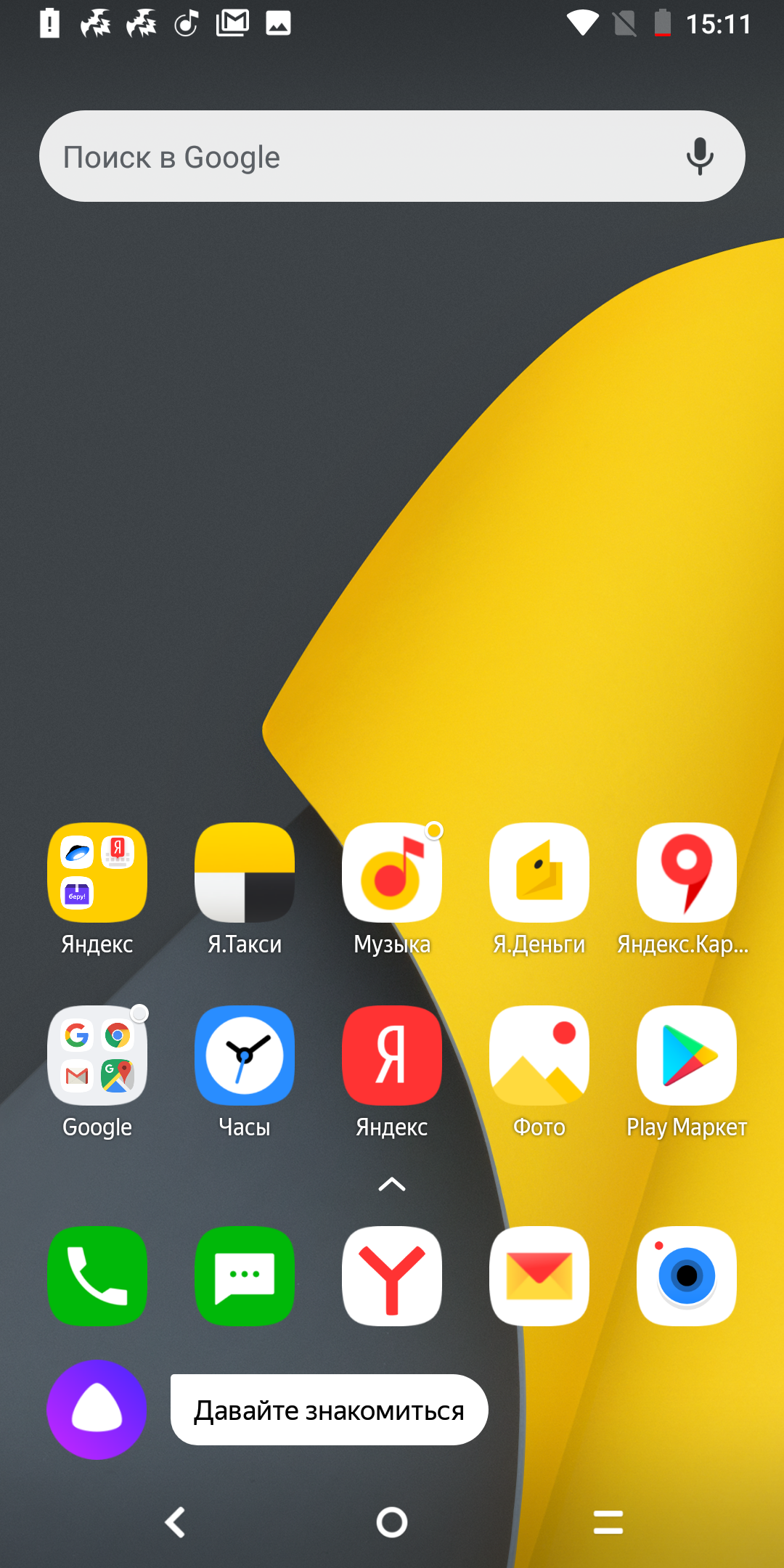The image size is (784, 1568).
Task: Open the Музыка app
Action: tap(392, 873)
